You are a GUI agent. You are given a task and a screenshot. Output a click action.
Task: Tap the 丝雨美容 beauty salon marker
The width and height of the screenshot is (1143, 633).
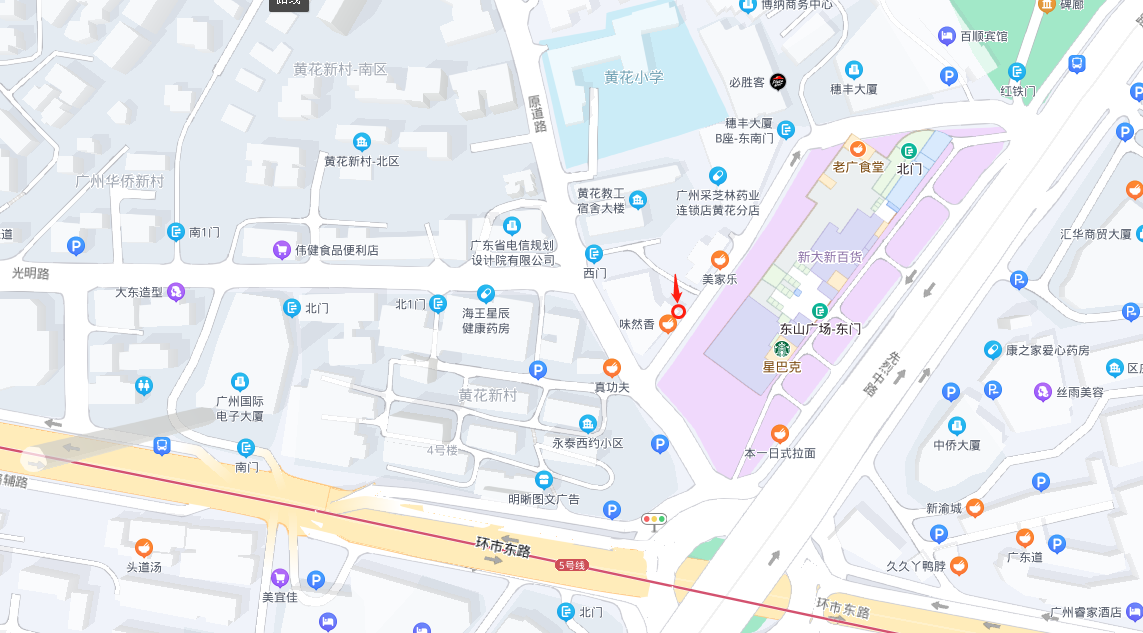click(1043, 392)
